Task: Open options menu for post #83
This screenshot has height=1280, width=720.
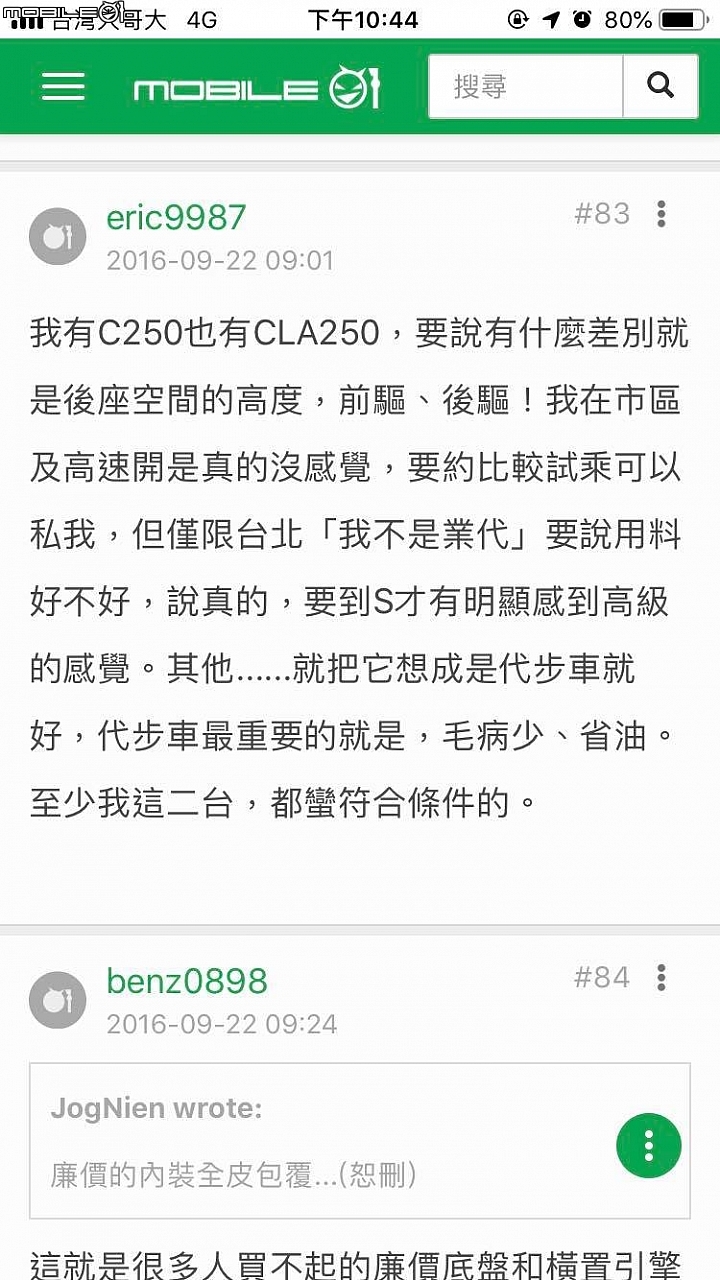Action: (x=661, y=214)
